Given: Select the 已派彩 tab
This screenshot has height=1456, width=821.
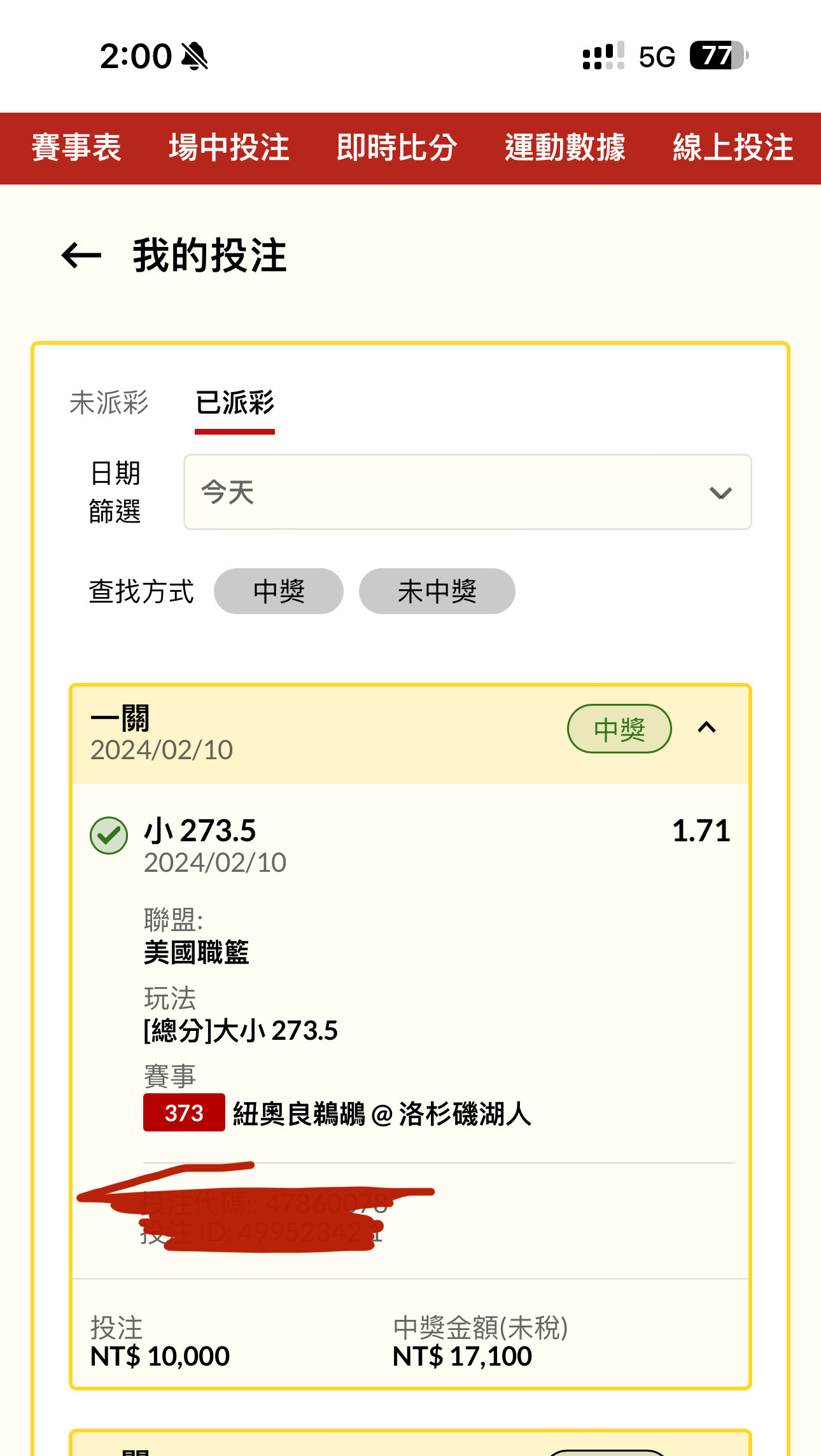Looking at the screenshot, I should (235, 403).
